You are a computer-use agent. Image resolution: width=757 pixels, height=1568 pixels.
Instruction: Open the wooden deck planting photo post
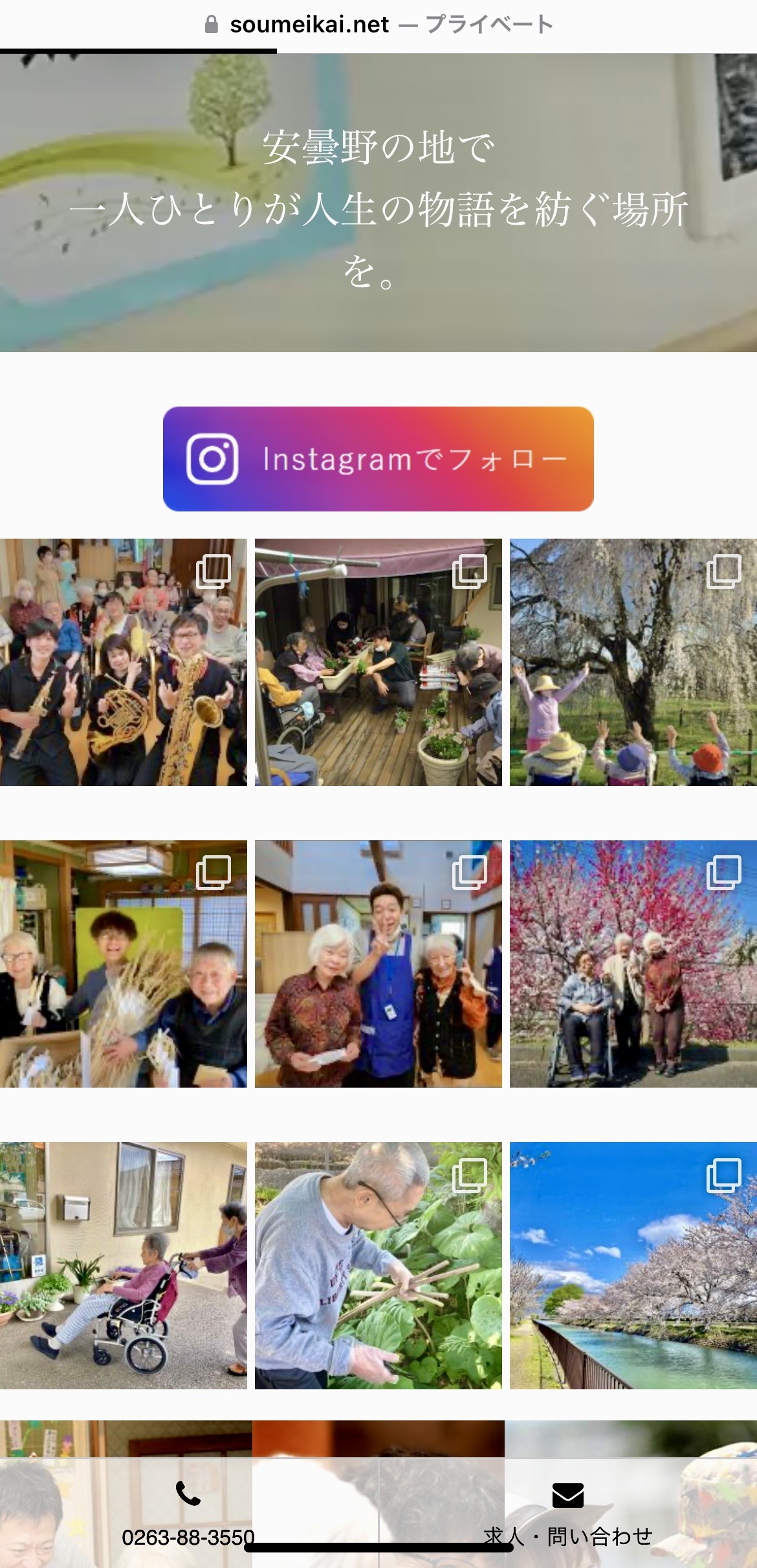[378, 662]
